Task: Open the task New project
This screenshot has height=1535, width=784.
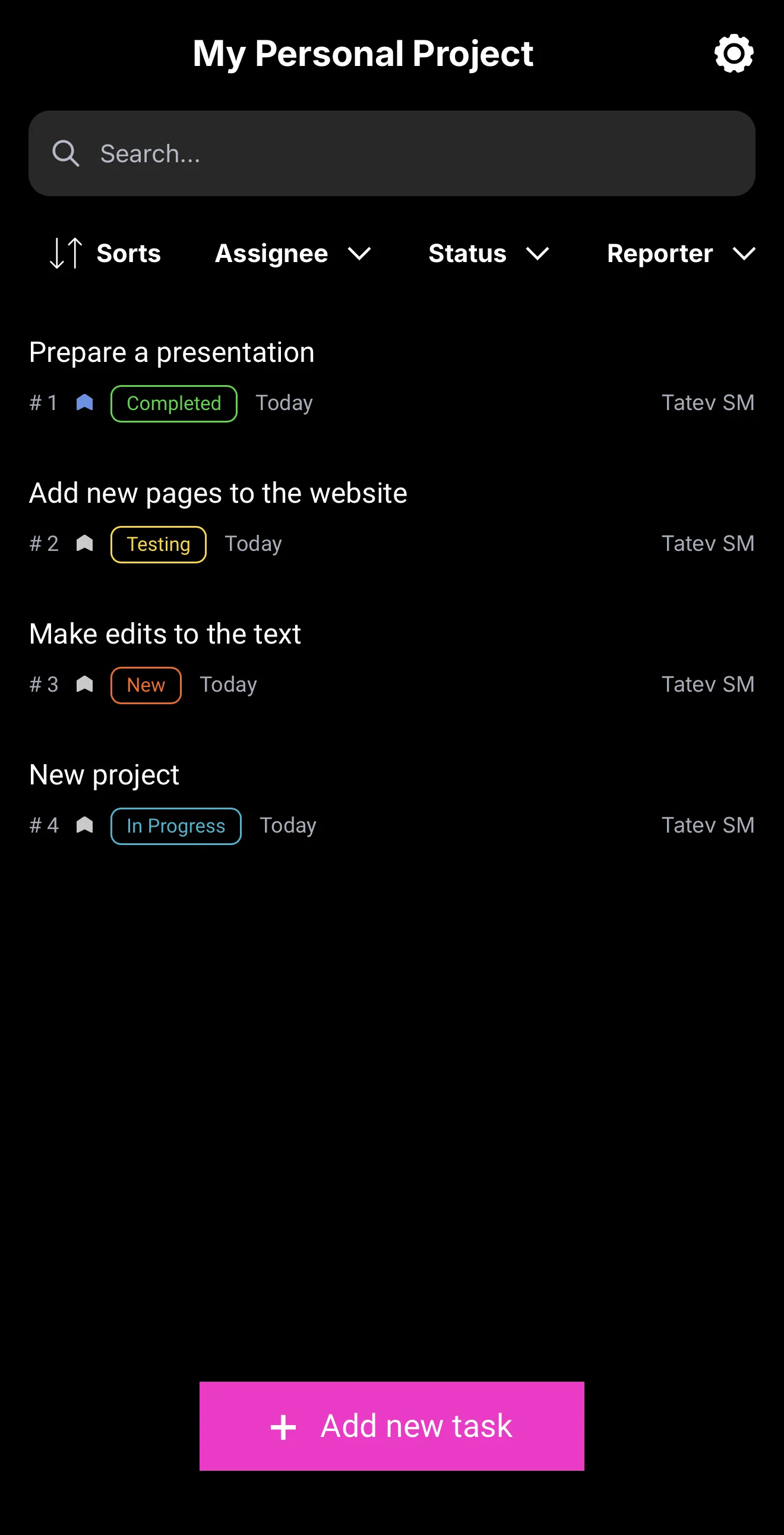Action: [x=392, y=801]
